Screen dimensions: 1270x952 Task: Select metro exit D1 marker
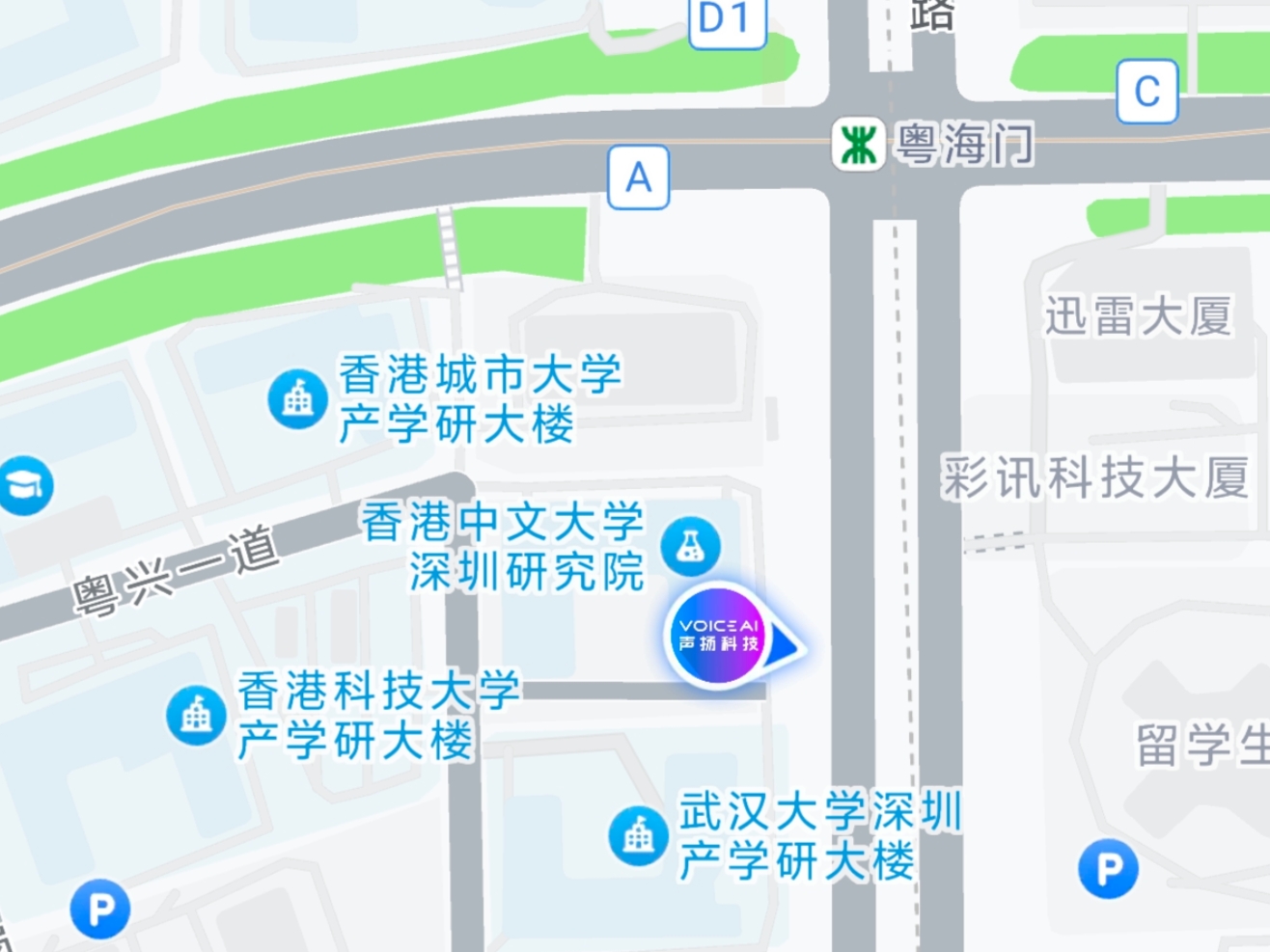point(726,19)
